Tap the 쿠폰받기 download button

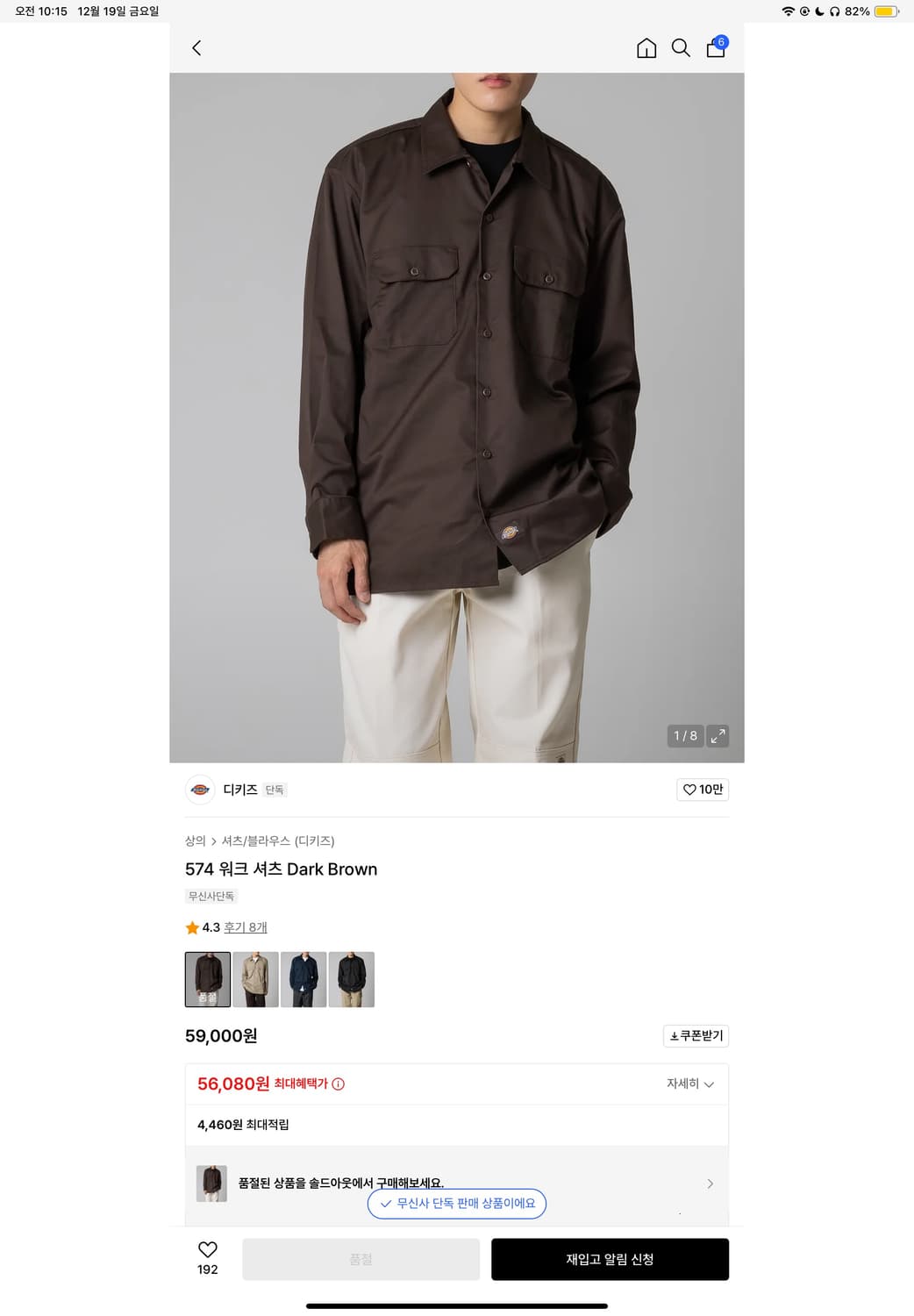point(696,1036)
